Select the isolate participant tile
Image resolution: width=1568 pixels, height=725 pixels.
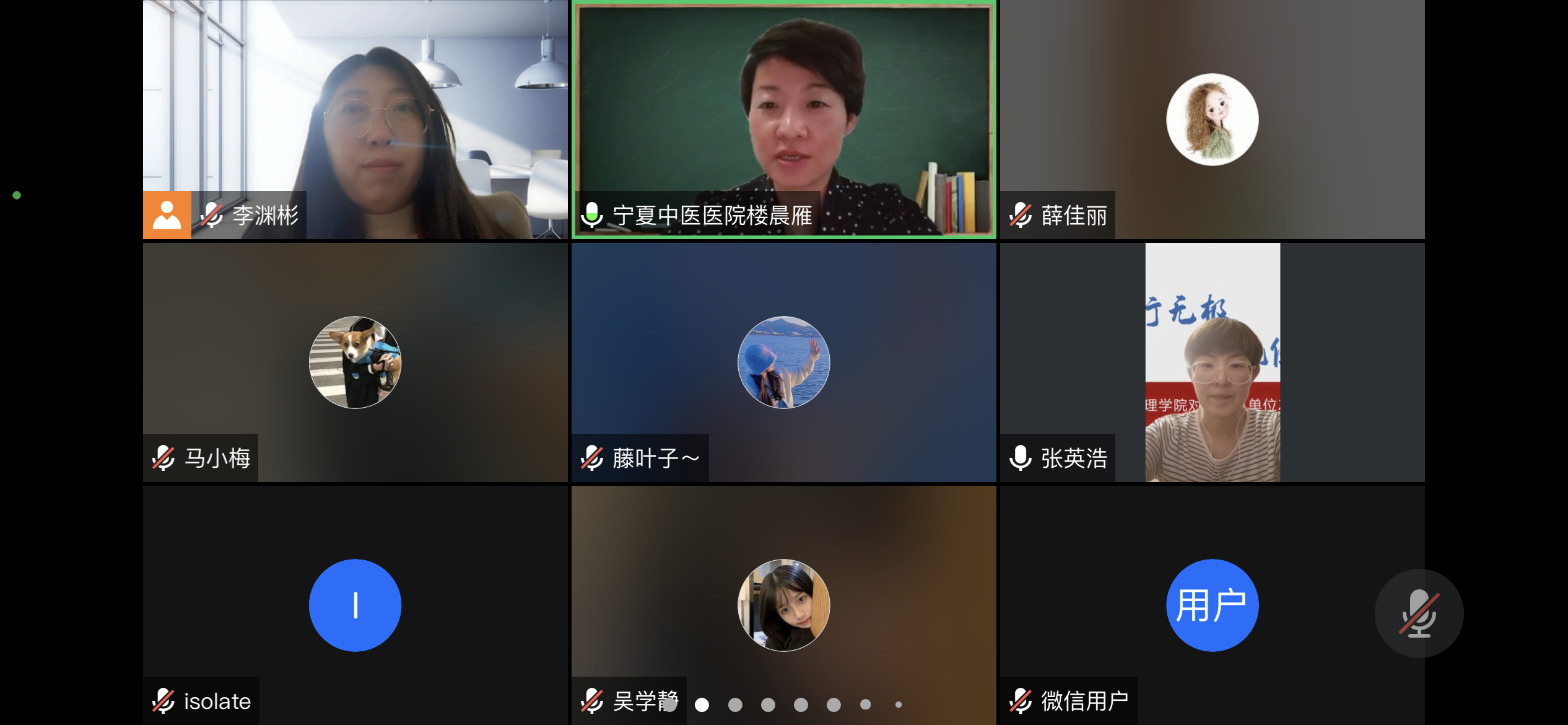[x=355, y=605]
